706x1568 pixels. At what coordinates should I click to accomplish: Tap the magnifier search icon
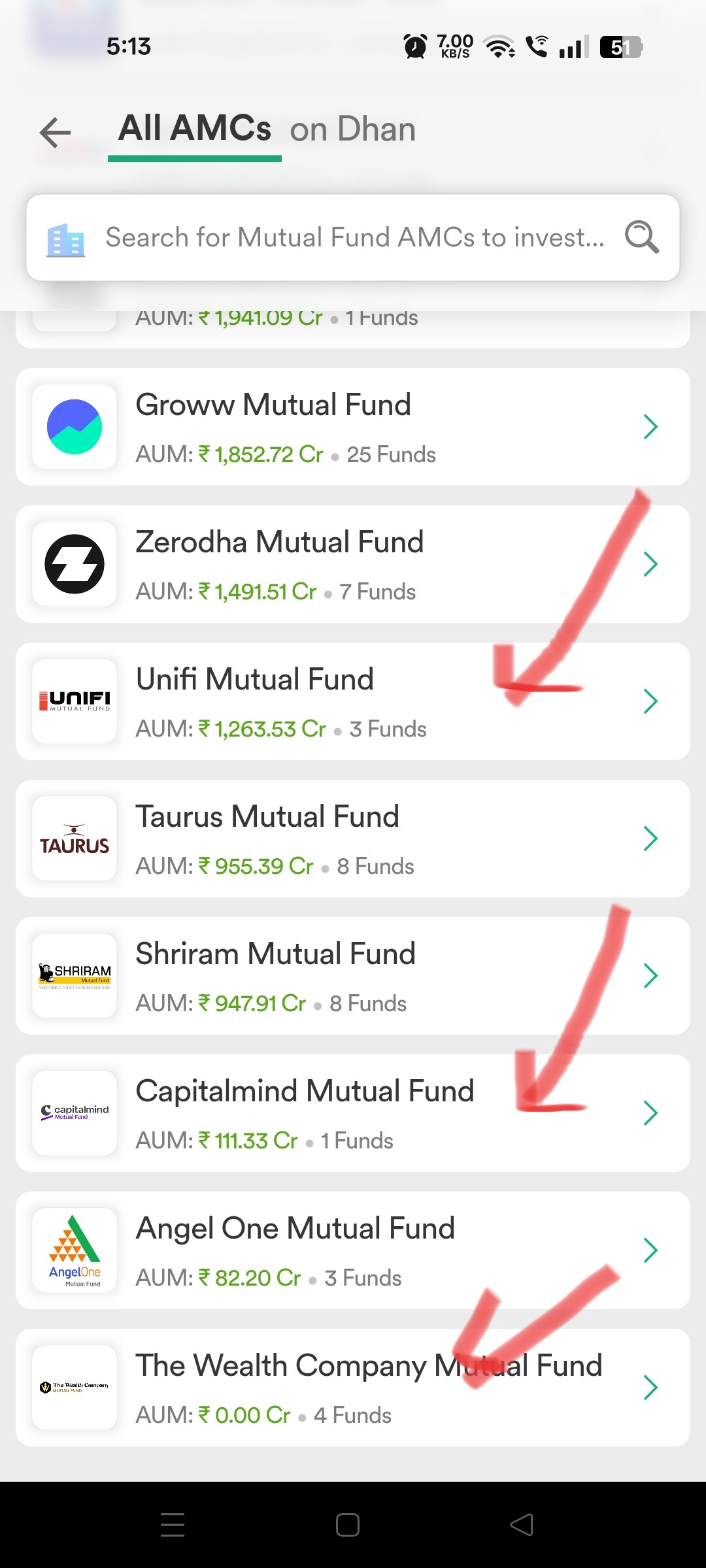click(641, 237)
